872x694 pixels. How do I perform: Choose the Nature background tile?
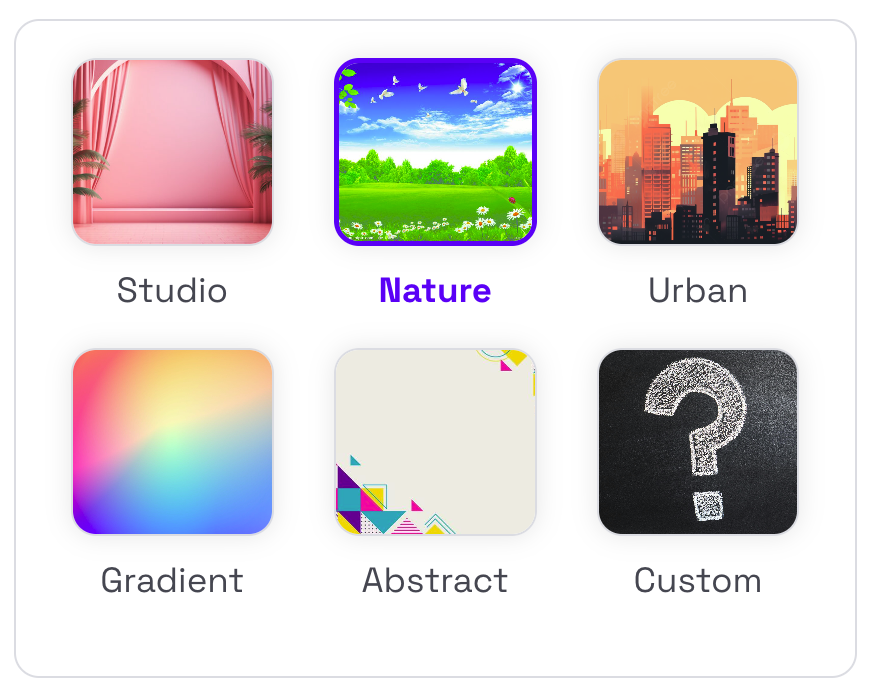435,151
